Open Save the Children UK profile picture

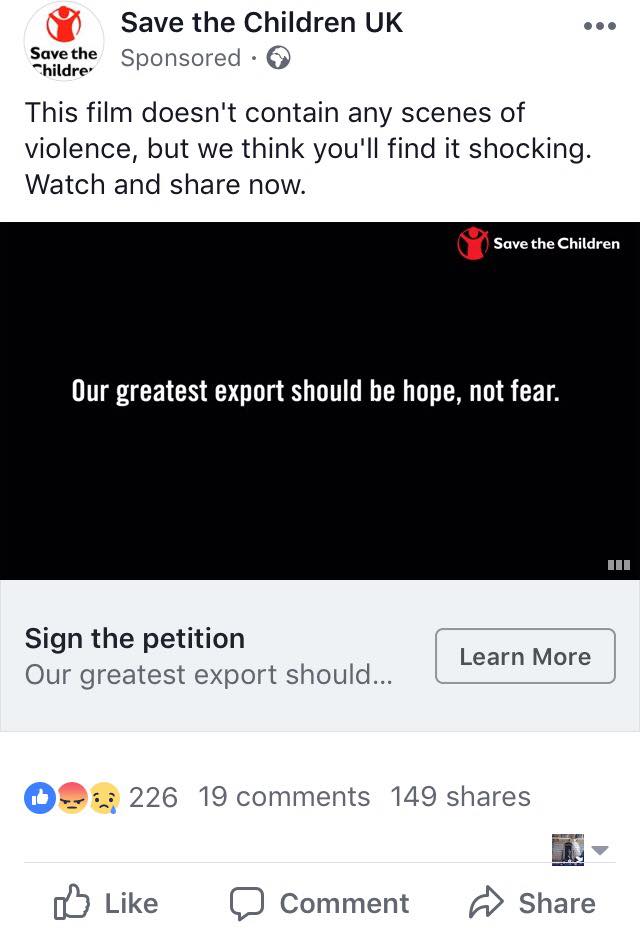[x=62, y=41]
